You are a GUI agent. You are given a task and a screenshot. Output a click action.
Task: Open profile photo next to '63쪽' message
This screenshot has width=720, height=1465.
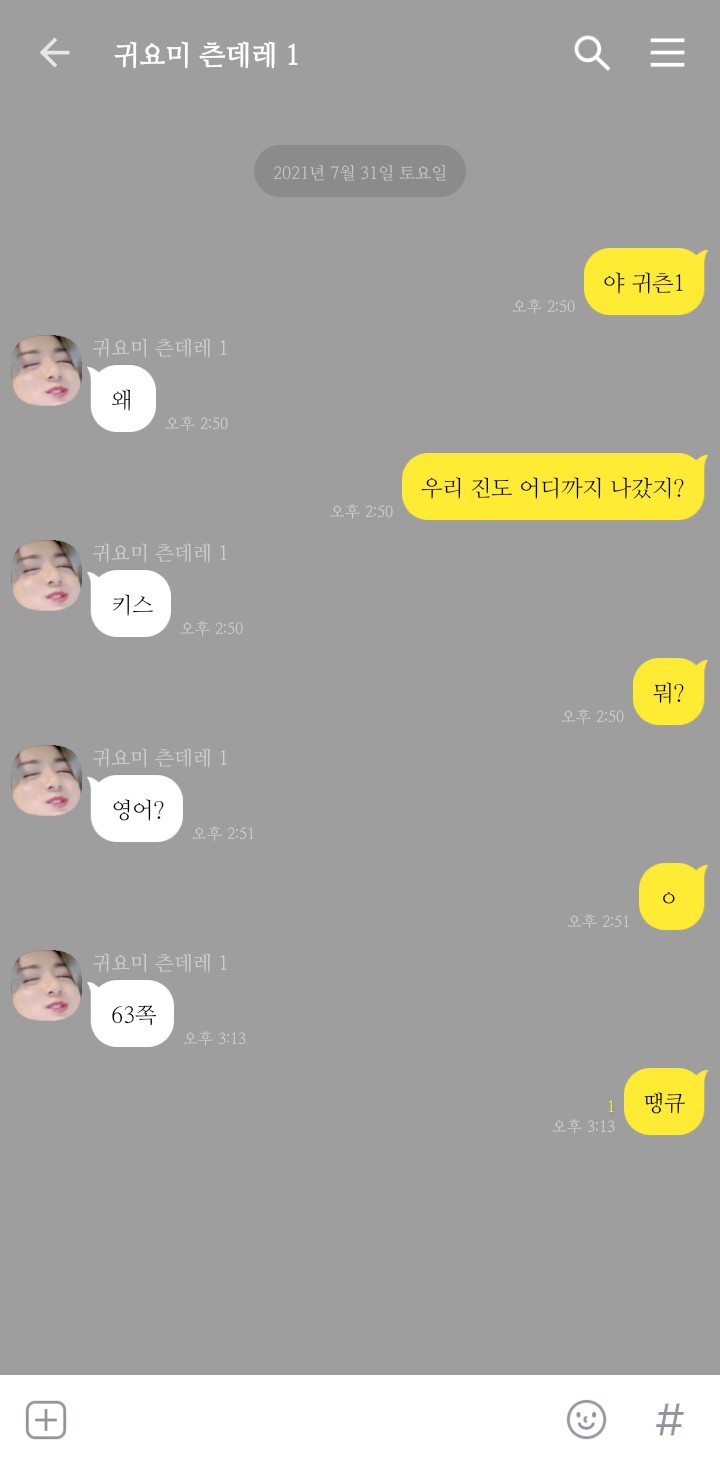[47, 986]
